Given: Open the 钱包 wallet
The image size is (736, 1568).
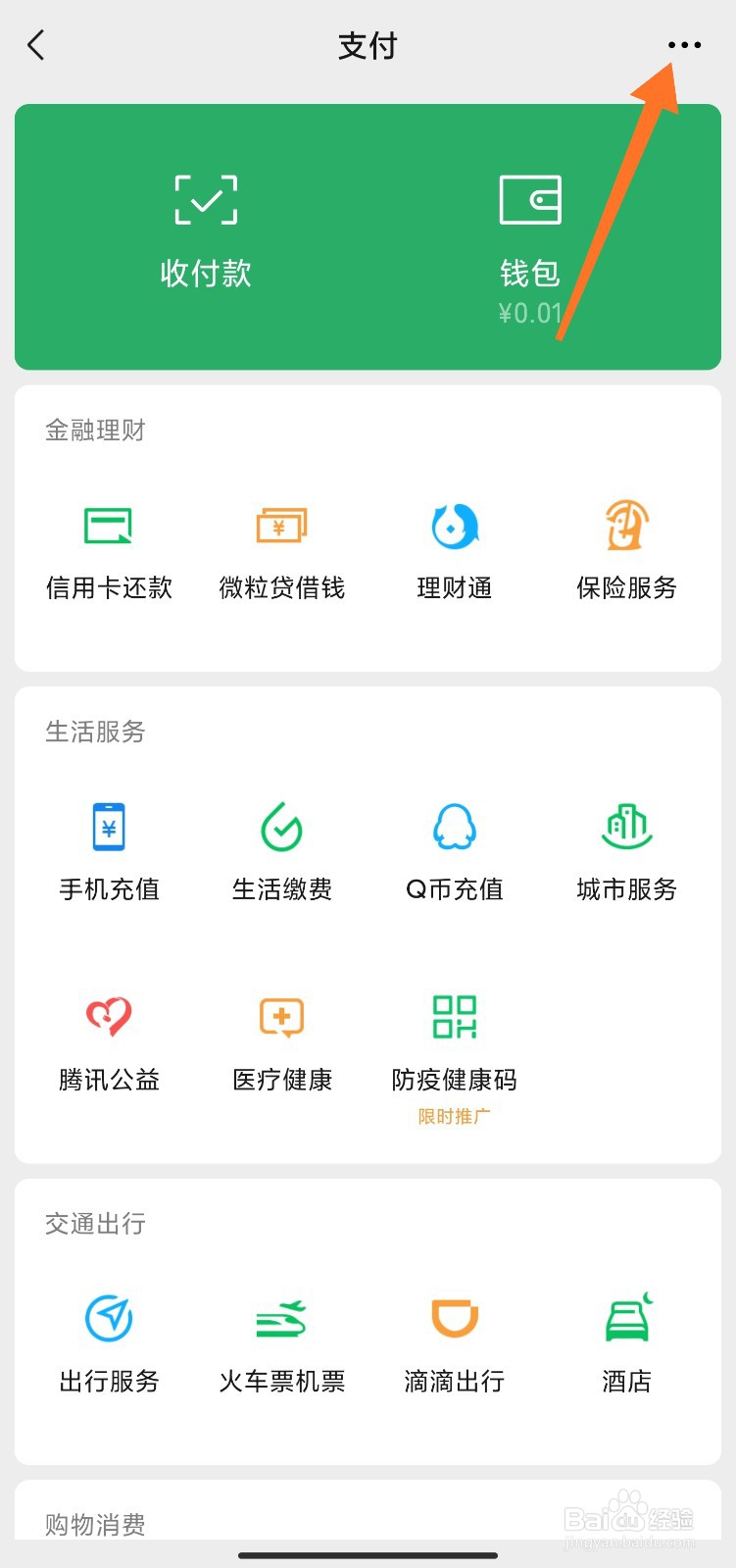Looking at the screenshot, I should click(x=529, y=242).
